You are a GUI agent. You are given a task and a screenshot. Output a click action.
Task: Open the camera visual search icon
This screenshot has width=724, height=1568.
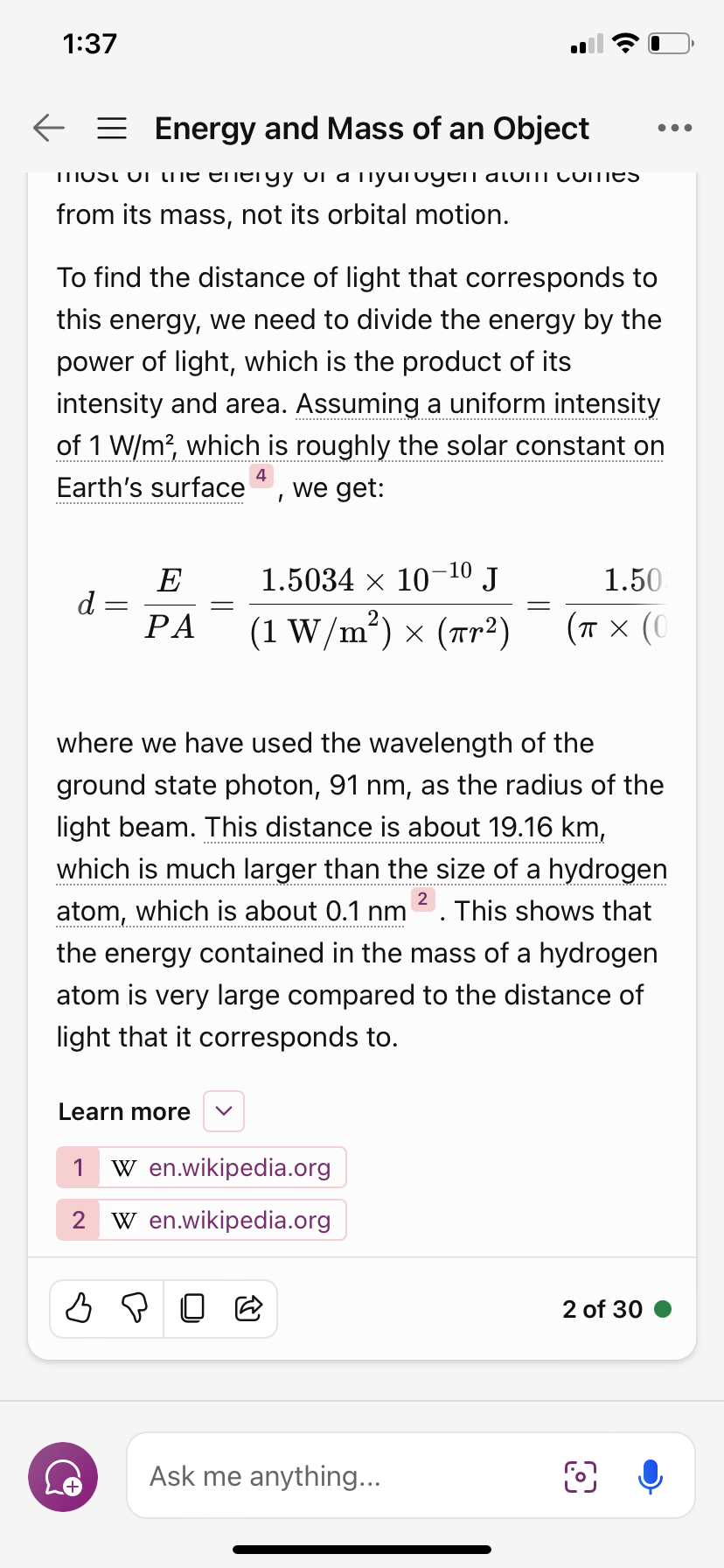click(x=581, y=1476)
